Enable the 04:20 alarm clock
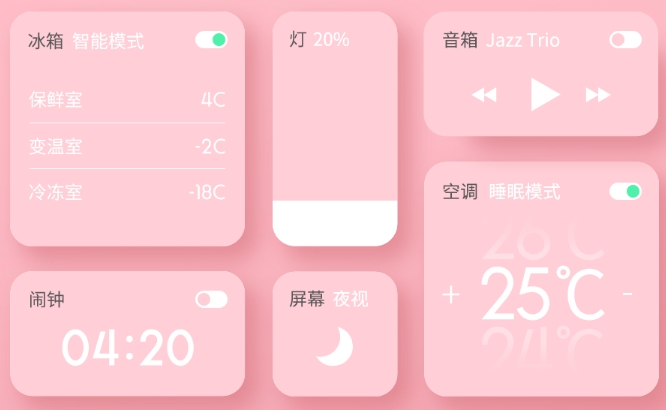The height and width of the screenshot is (410, 666). tap(211, 299)
